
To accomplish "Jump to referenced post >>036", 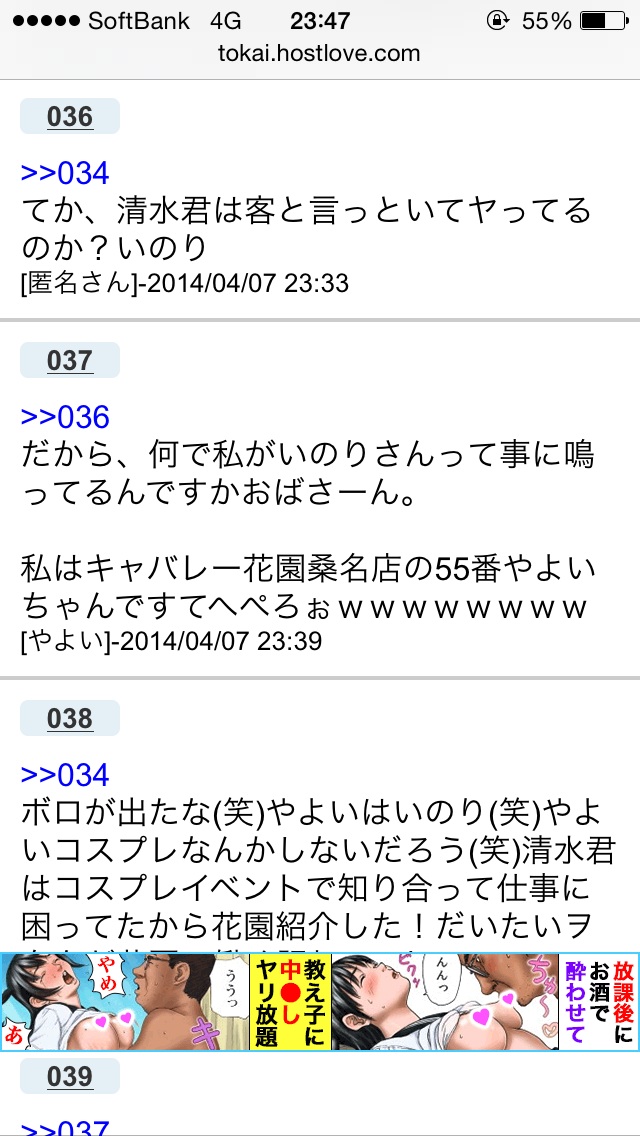I will pyautogui.click(x=65, y=418).
